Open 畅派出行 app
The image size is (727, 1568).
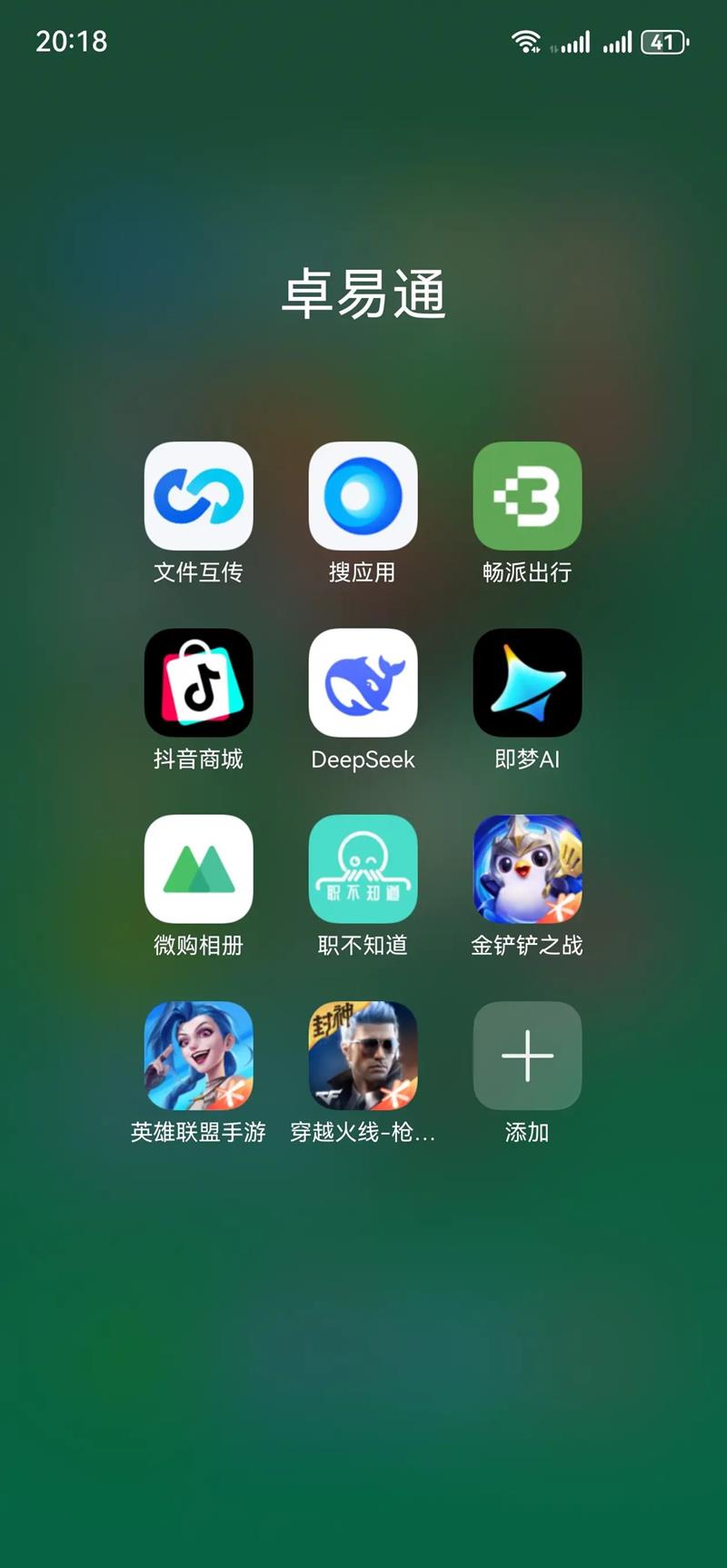pos(527,496)
